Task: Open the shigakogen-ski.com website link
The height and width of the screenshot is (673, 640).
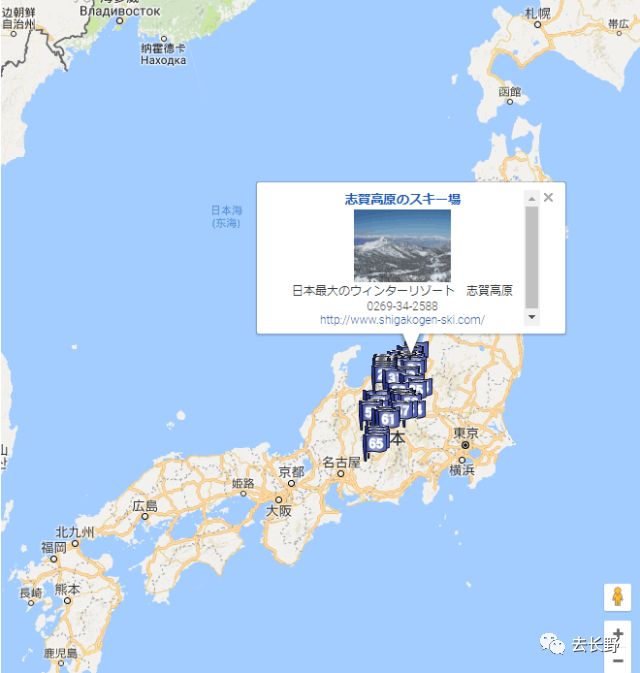Action: pyautogui.click(x=402, y=320)
